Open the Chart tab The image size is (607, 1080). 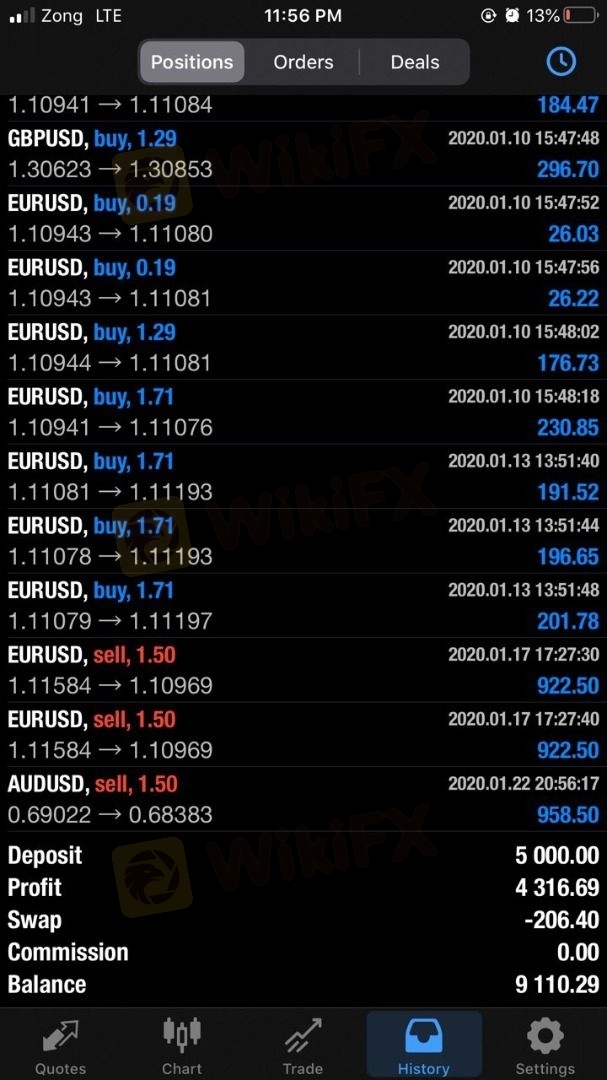(x=182, y=1046)
